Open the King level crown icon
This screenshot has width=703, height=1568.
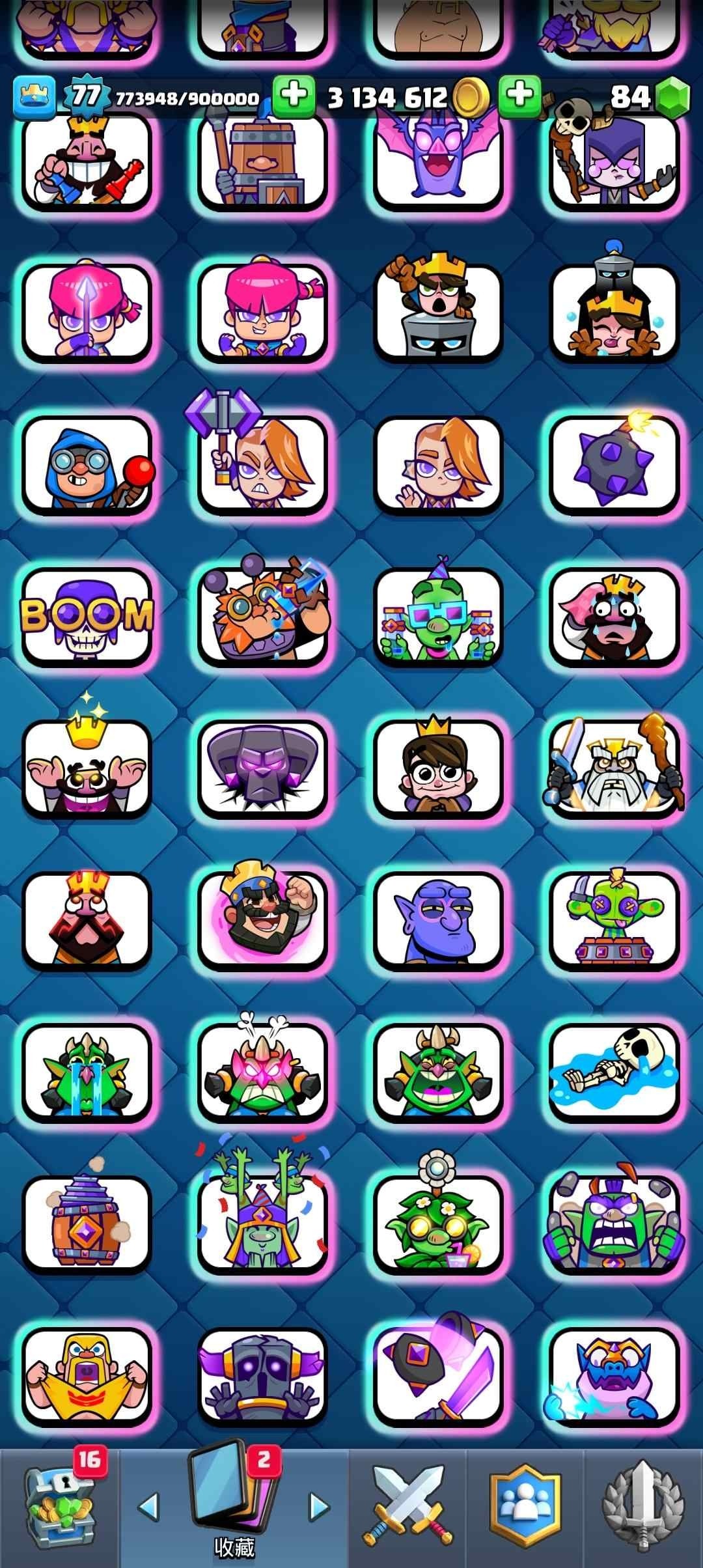(33, 98)
